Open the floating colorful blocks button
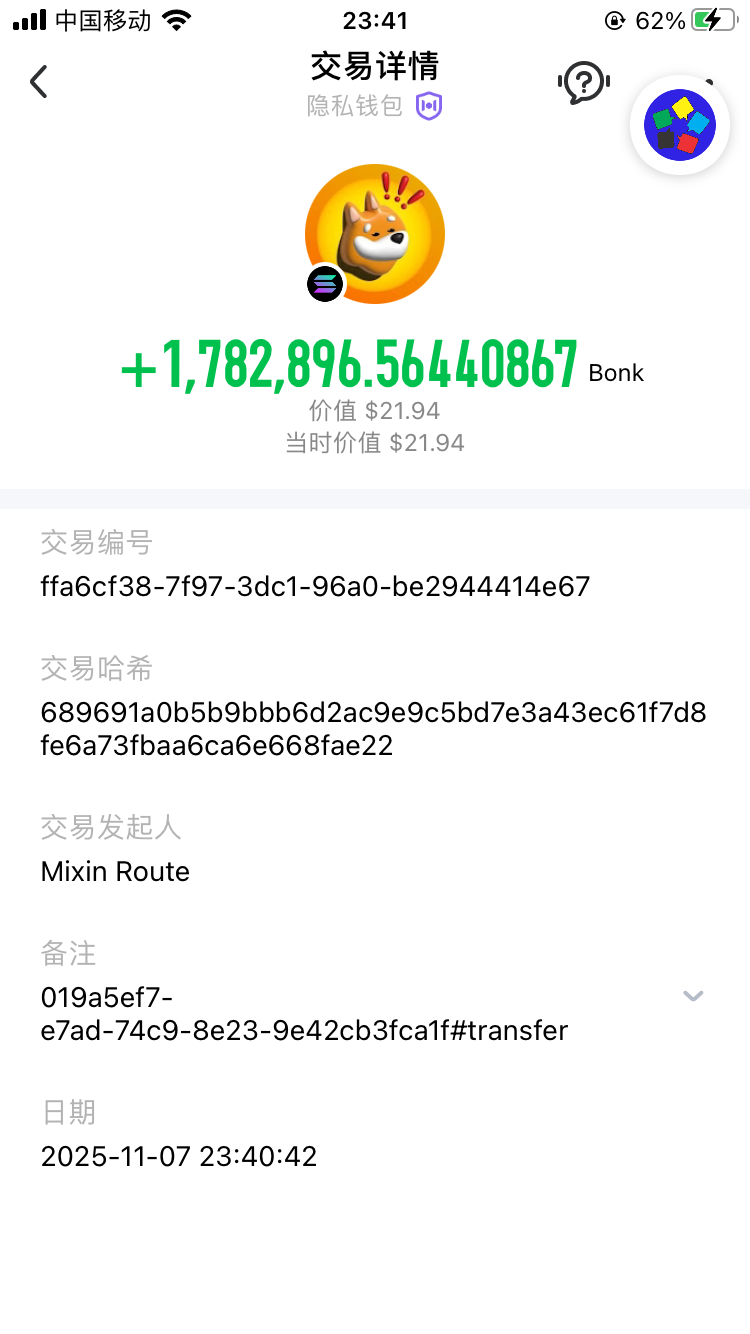This screenshot has width=750, height=1334. (x=680, y=125)
